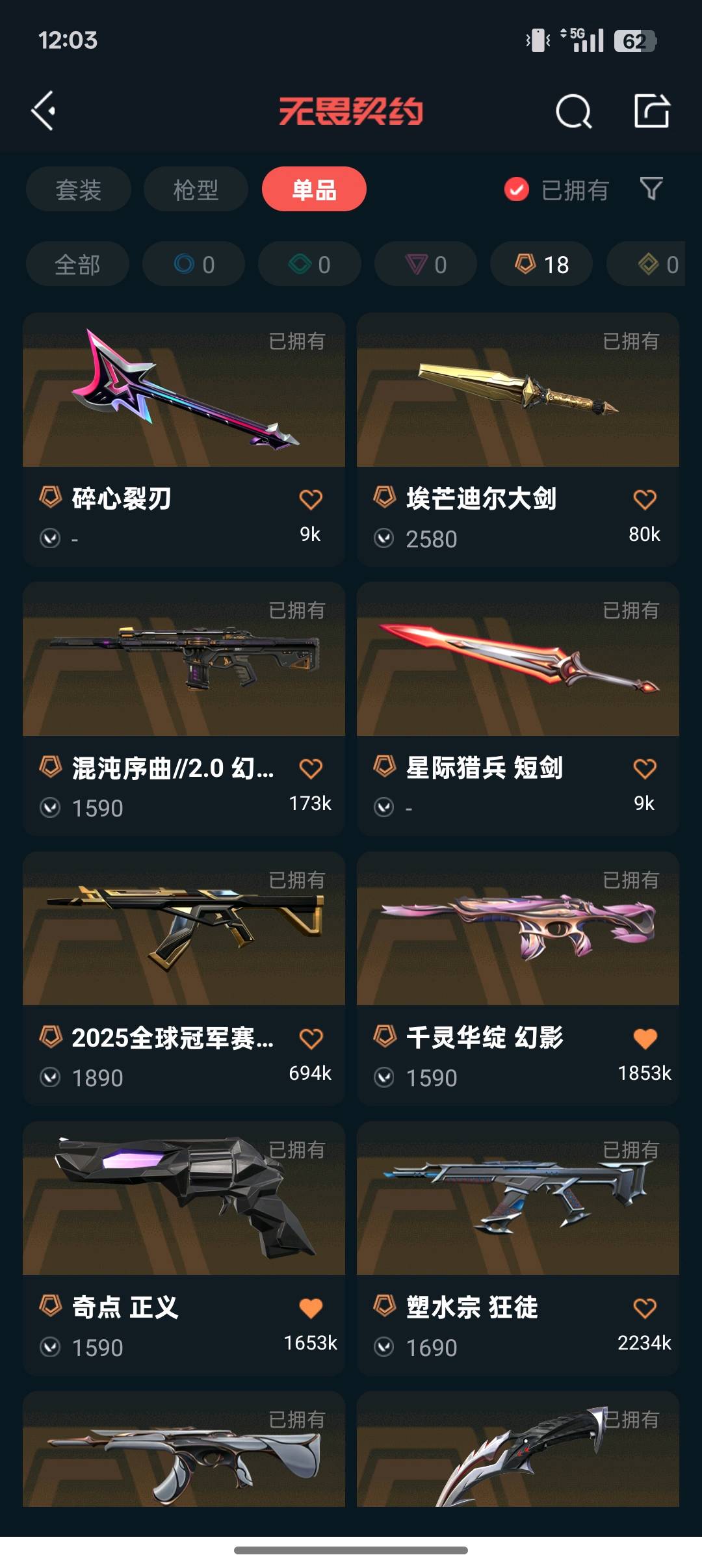Like the 埃芒迪尔大剑 skin
The height and width of the screenshot is (1568, 702).
point(645,499)
